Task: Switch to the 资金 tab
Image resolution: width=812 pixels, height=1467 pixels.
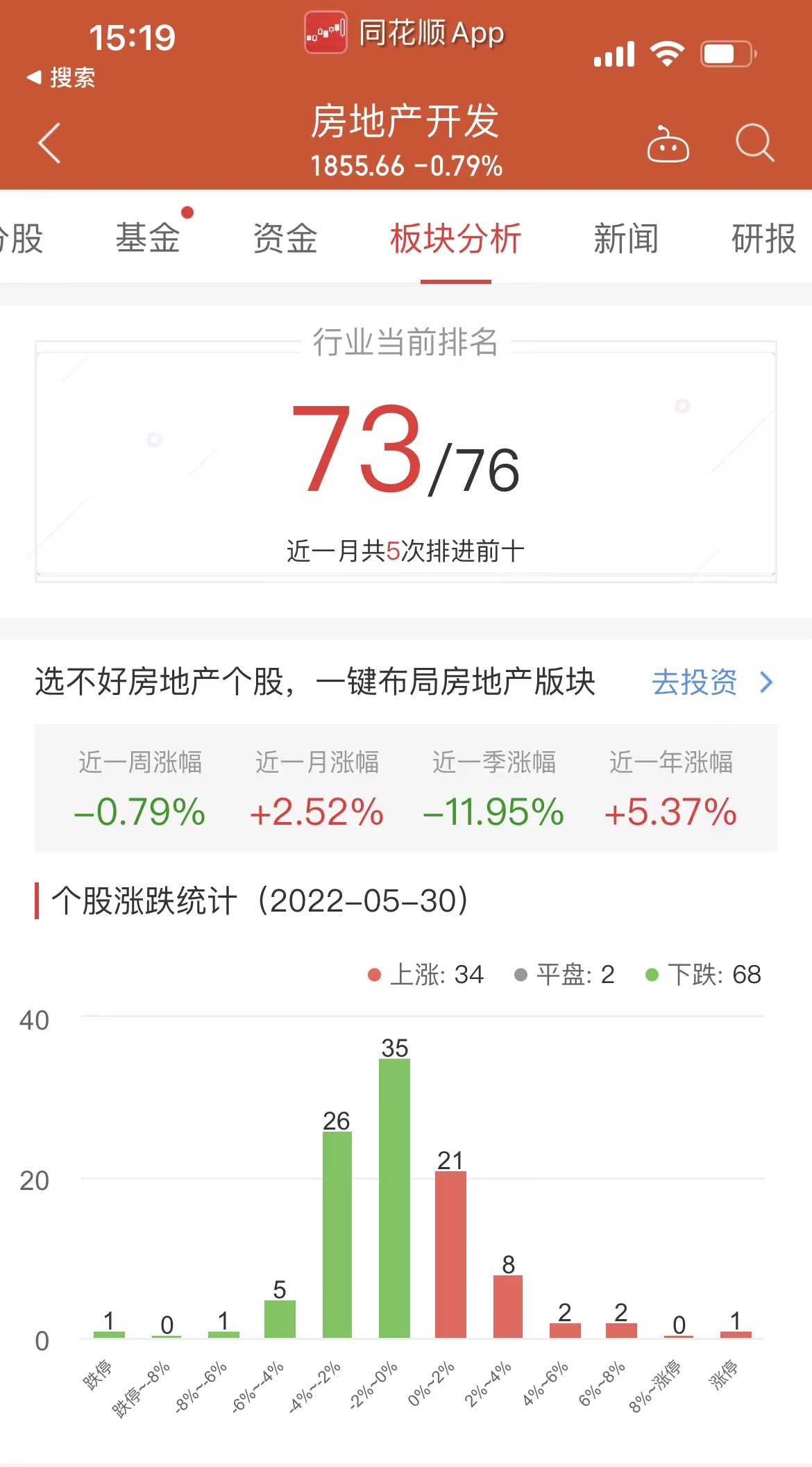Action: coord(285,239)
